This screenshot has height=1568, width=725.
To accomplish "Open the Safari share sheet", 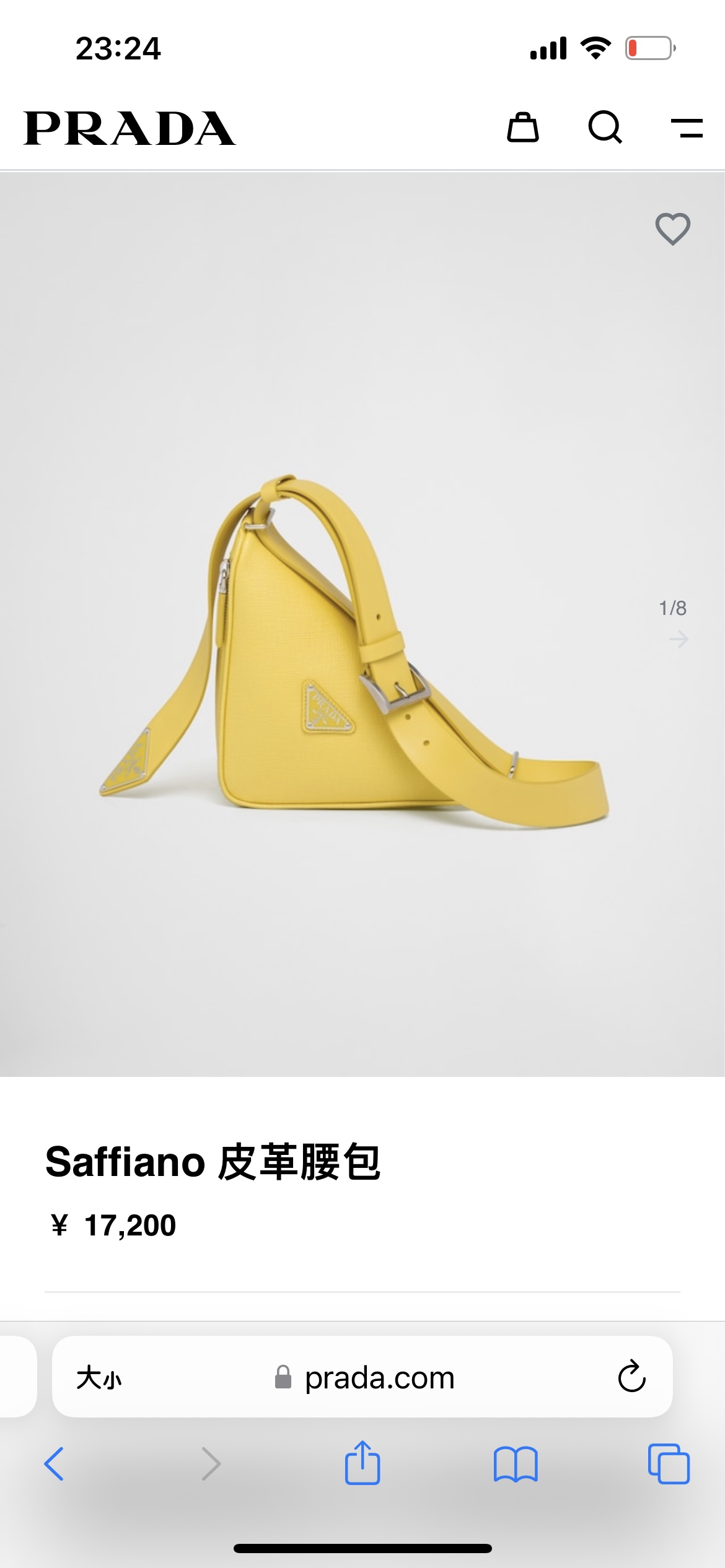I will click(x=362, y=1463).
